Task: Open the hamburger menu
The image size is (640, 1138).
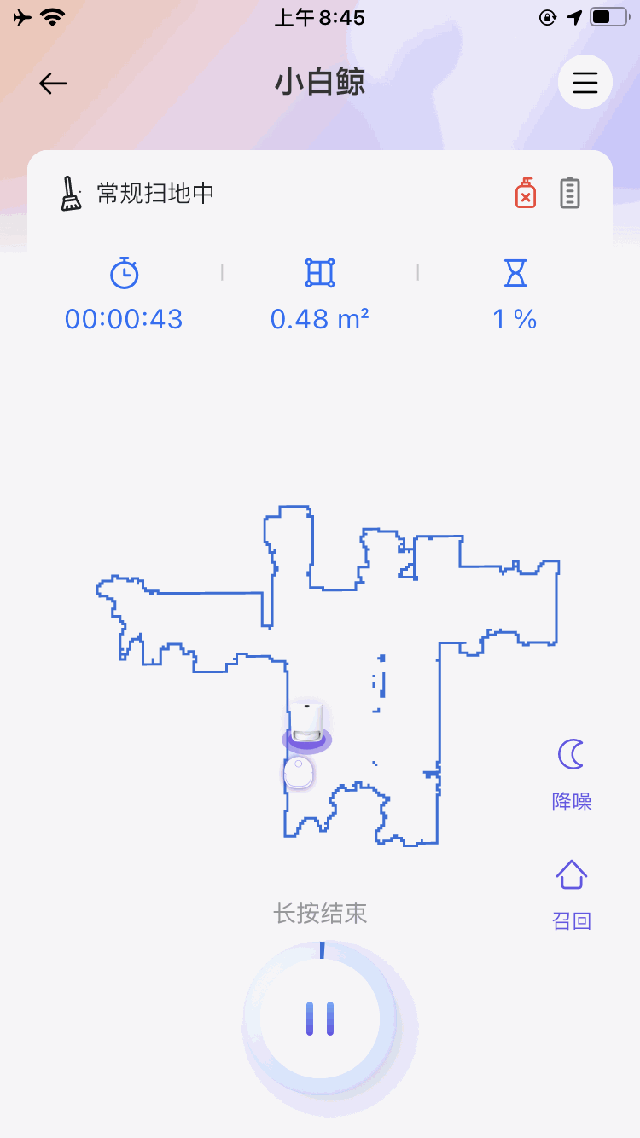Action: coord(585,83)
